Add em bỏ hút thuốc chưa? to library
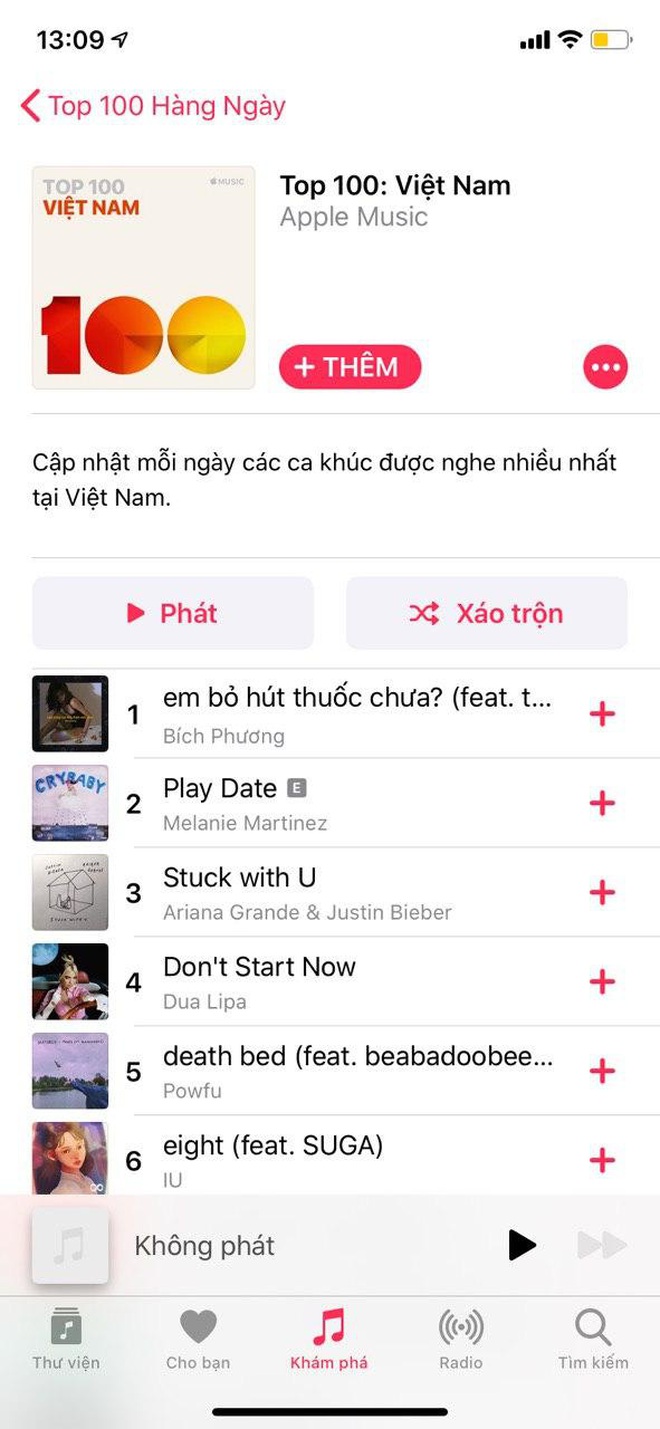Image resolution: width=660 pixels, height=1429 pixels. click(602, 714)
